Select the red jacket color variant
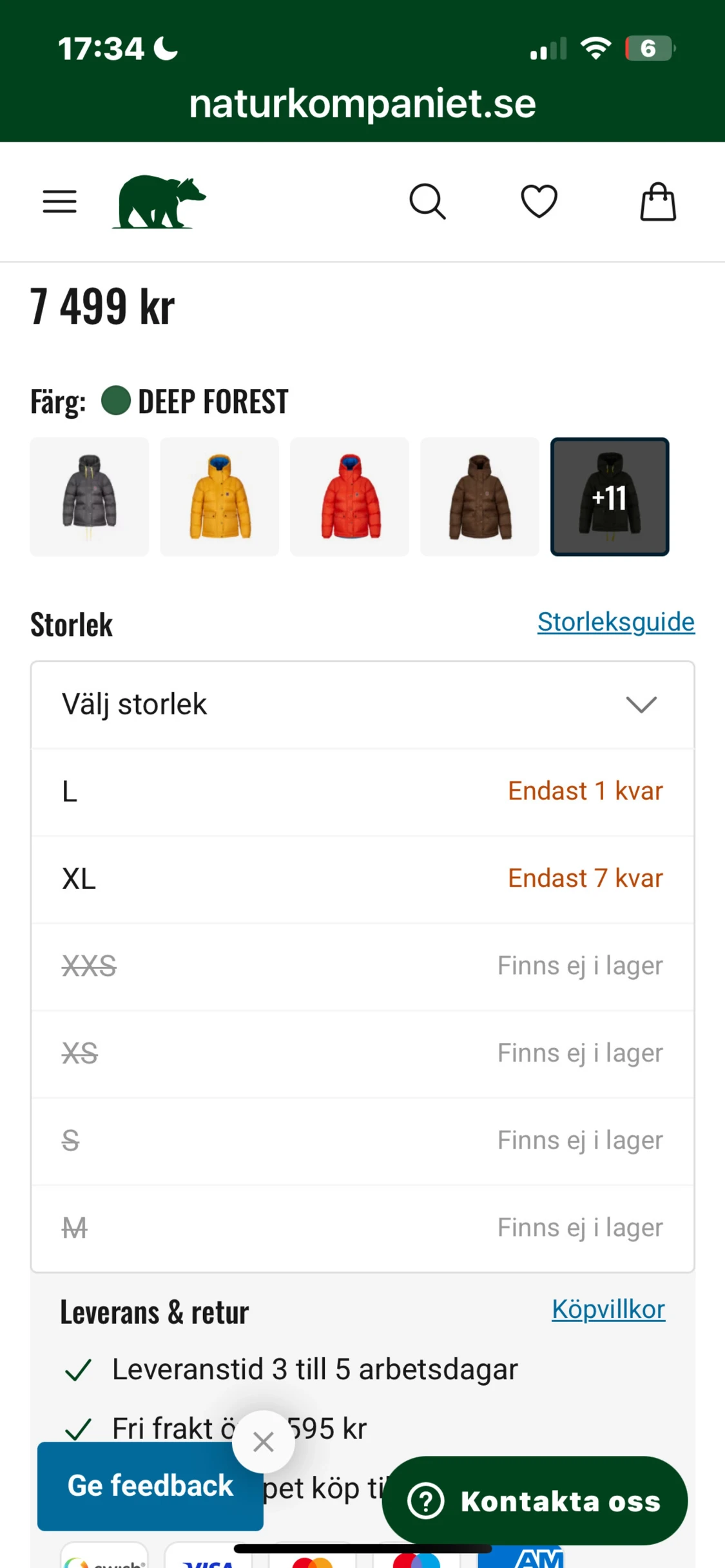Image resolution: width=725 pixels, height=1568 pixels. 349,497
